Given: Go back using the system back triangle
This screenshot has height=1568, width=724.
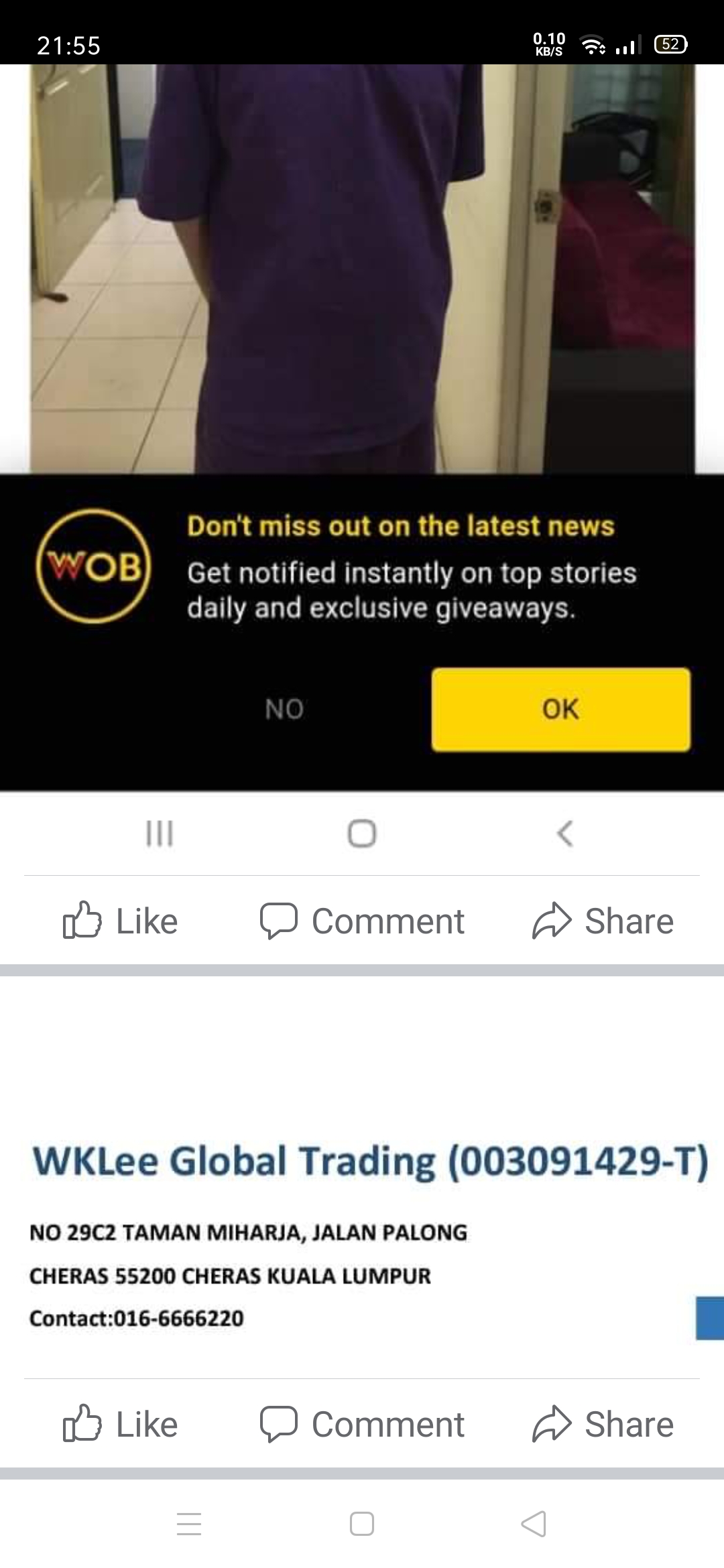Looking at the screenshot, I should [x=534, y=1524].
